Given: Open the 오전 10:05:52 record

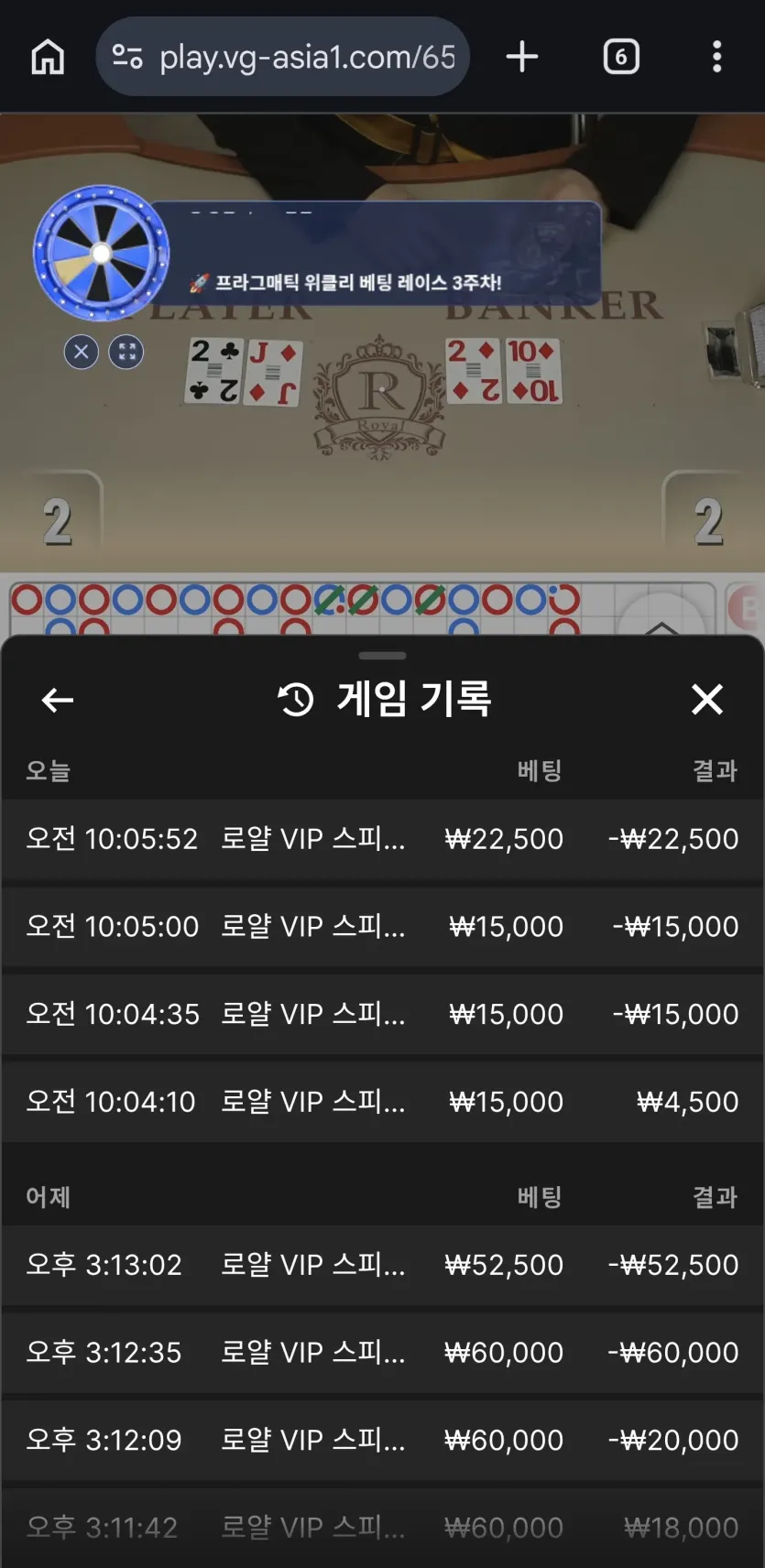Looking at the screenshot, I should [382, 839].
